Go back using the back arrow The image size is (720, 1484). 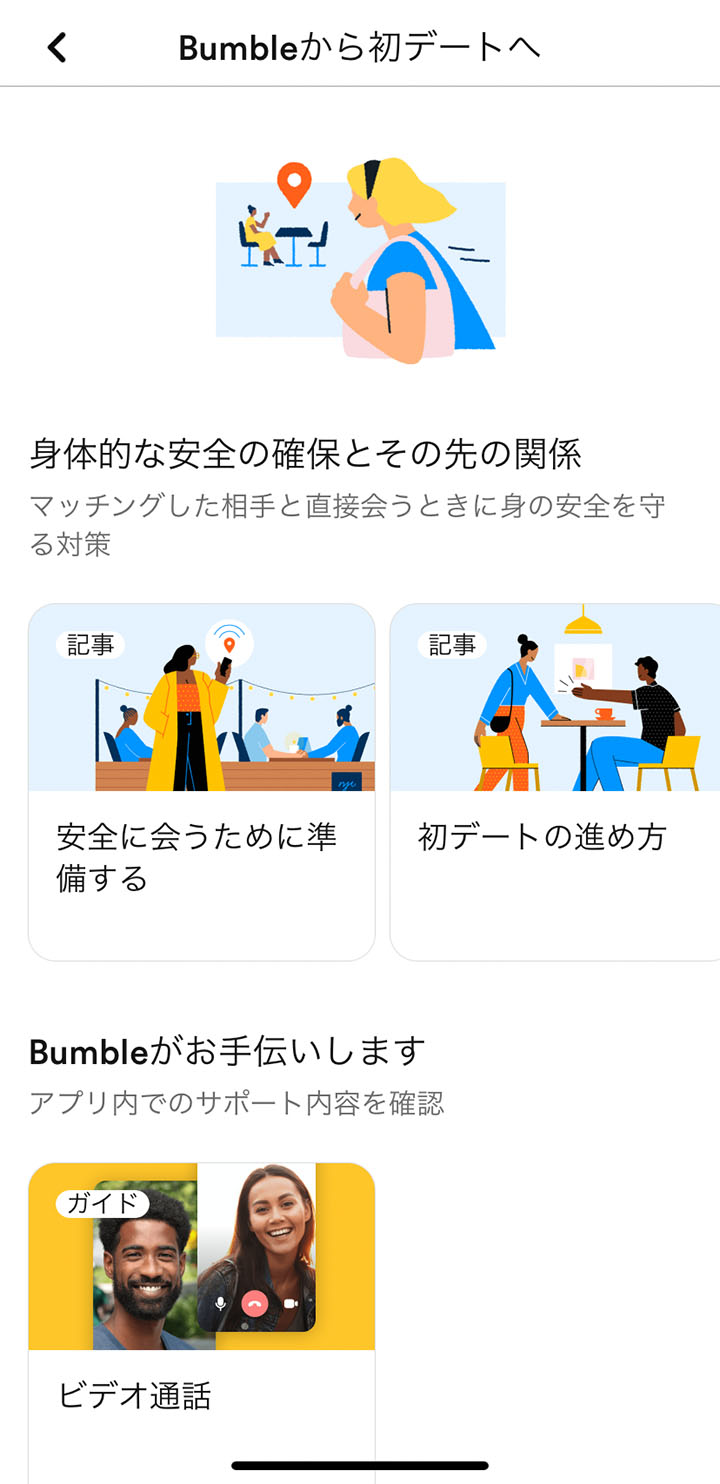[57, 47]
